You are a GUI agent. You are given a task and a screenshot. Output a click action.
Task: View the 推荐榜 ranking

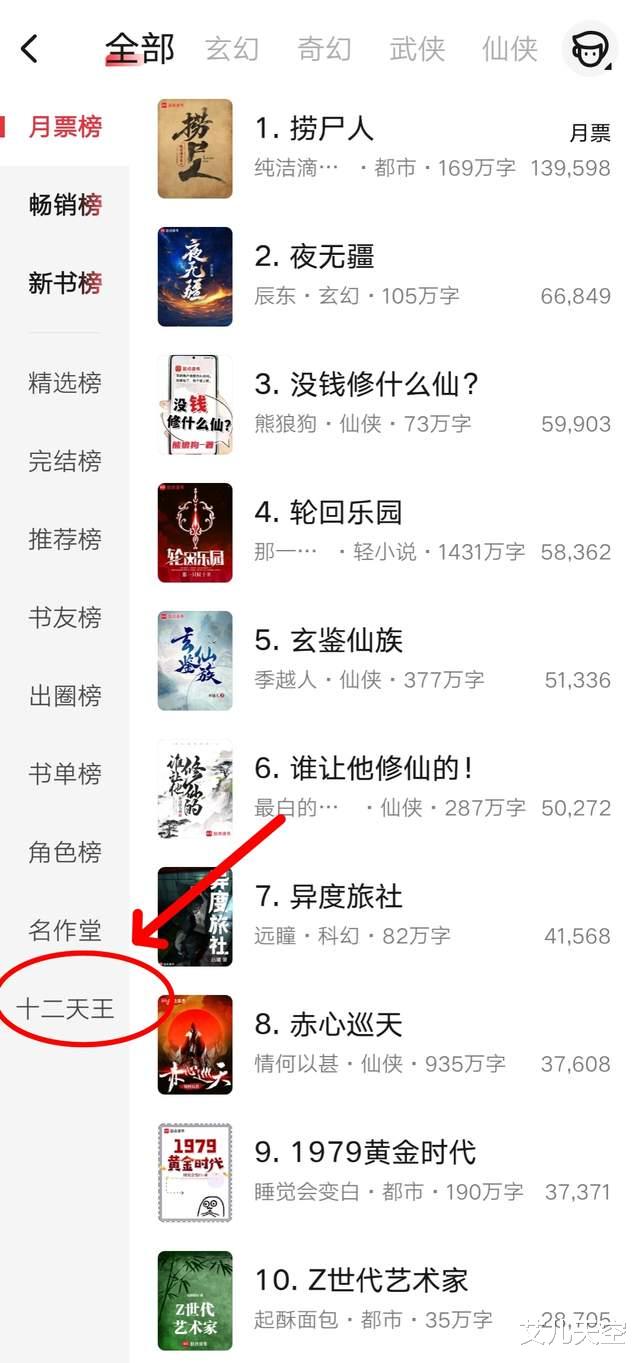[x=65, y=539]
